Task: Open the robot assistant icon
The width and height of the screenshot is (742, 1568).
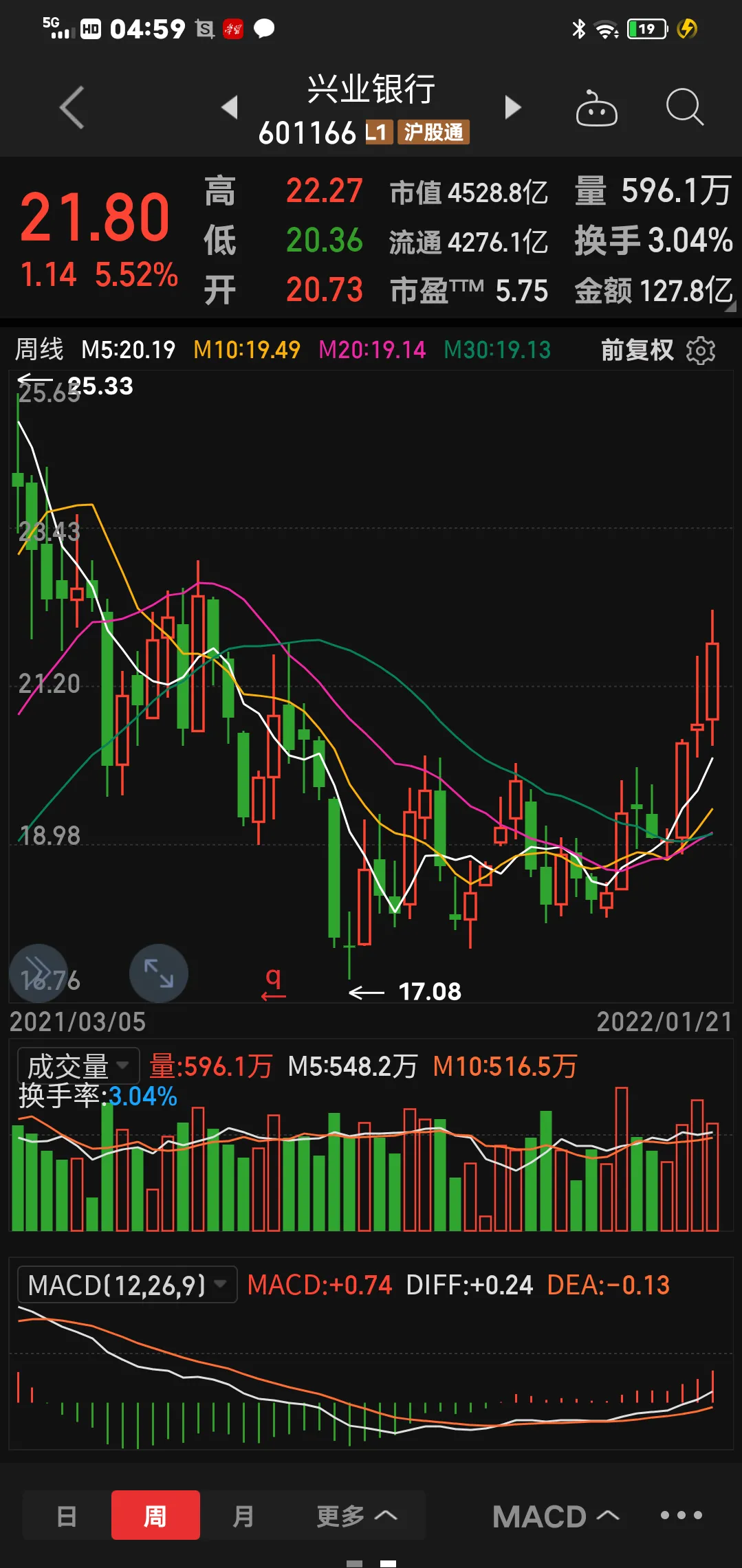Action: pyautogui.click(x=596, y=109)
